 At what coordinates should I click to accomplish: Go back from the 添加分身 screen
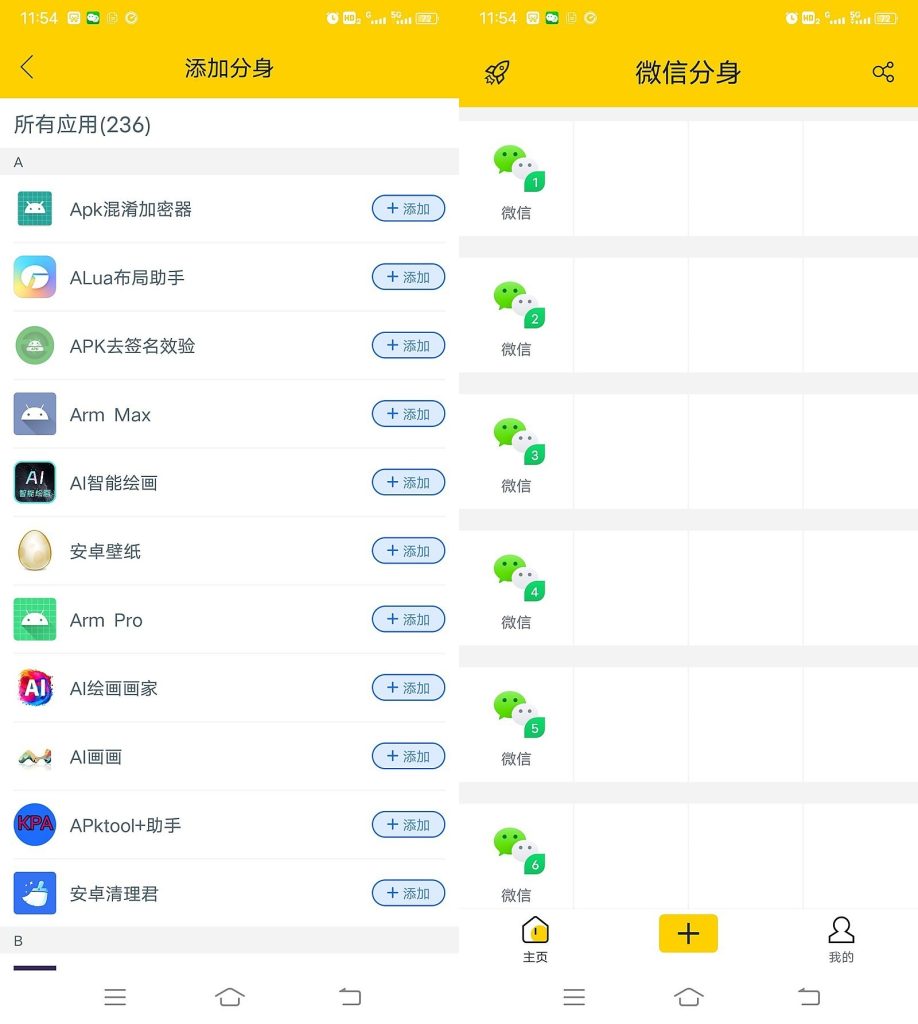27,68
